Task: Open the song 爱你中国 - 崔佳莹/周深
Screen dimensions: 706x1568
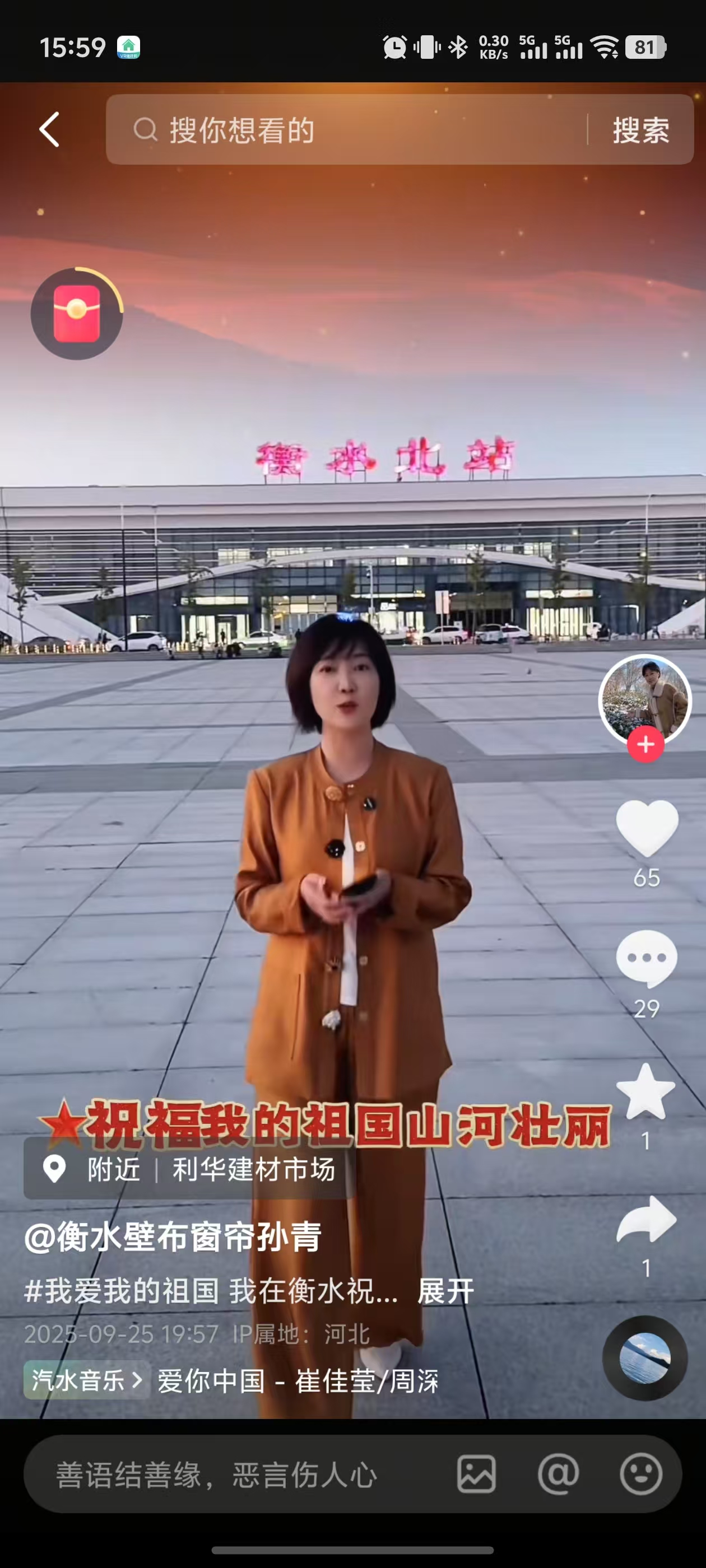Action: click(x=298, y=1380)
